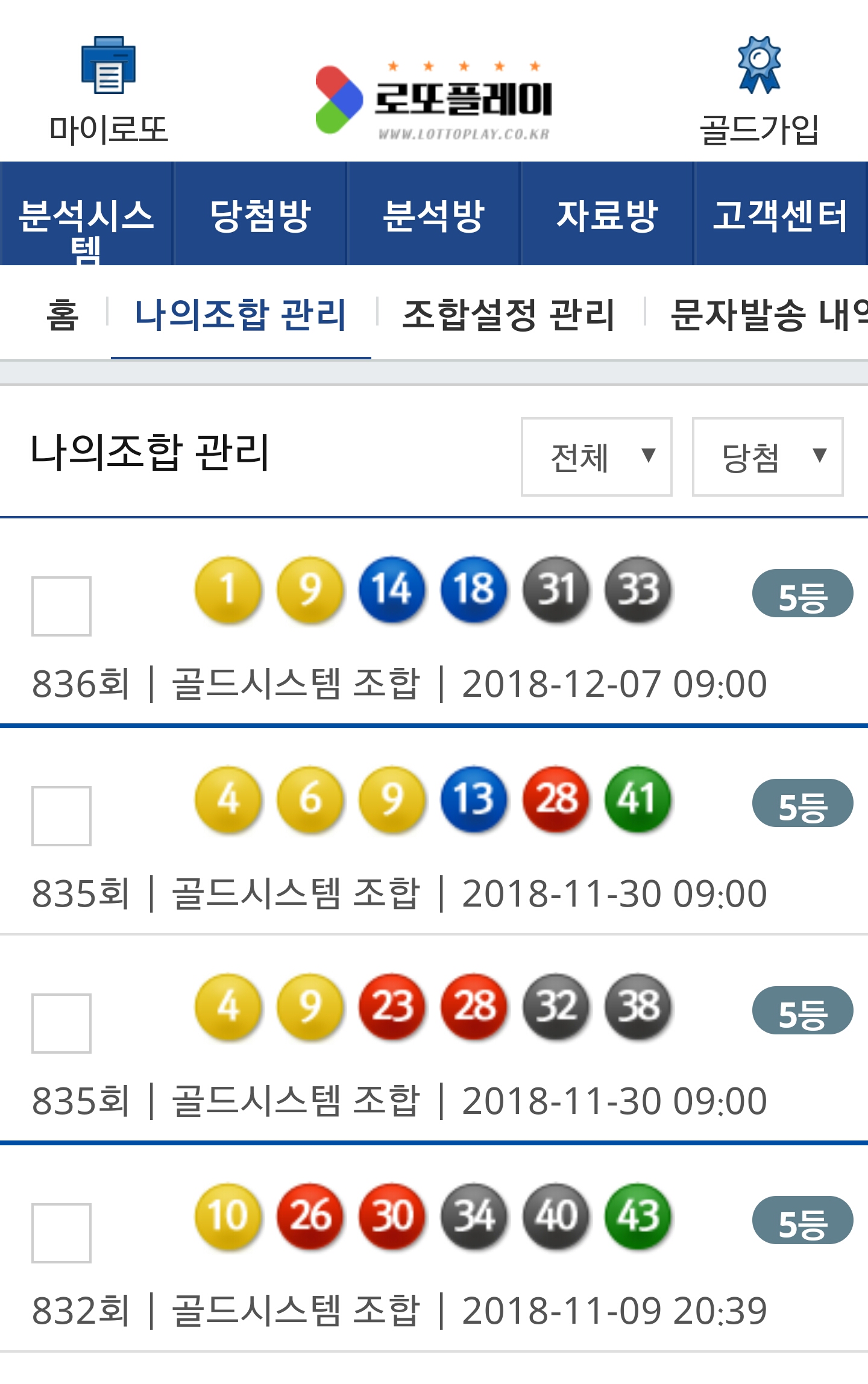Open 자료방 menu

pos(607,215)
